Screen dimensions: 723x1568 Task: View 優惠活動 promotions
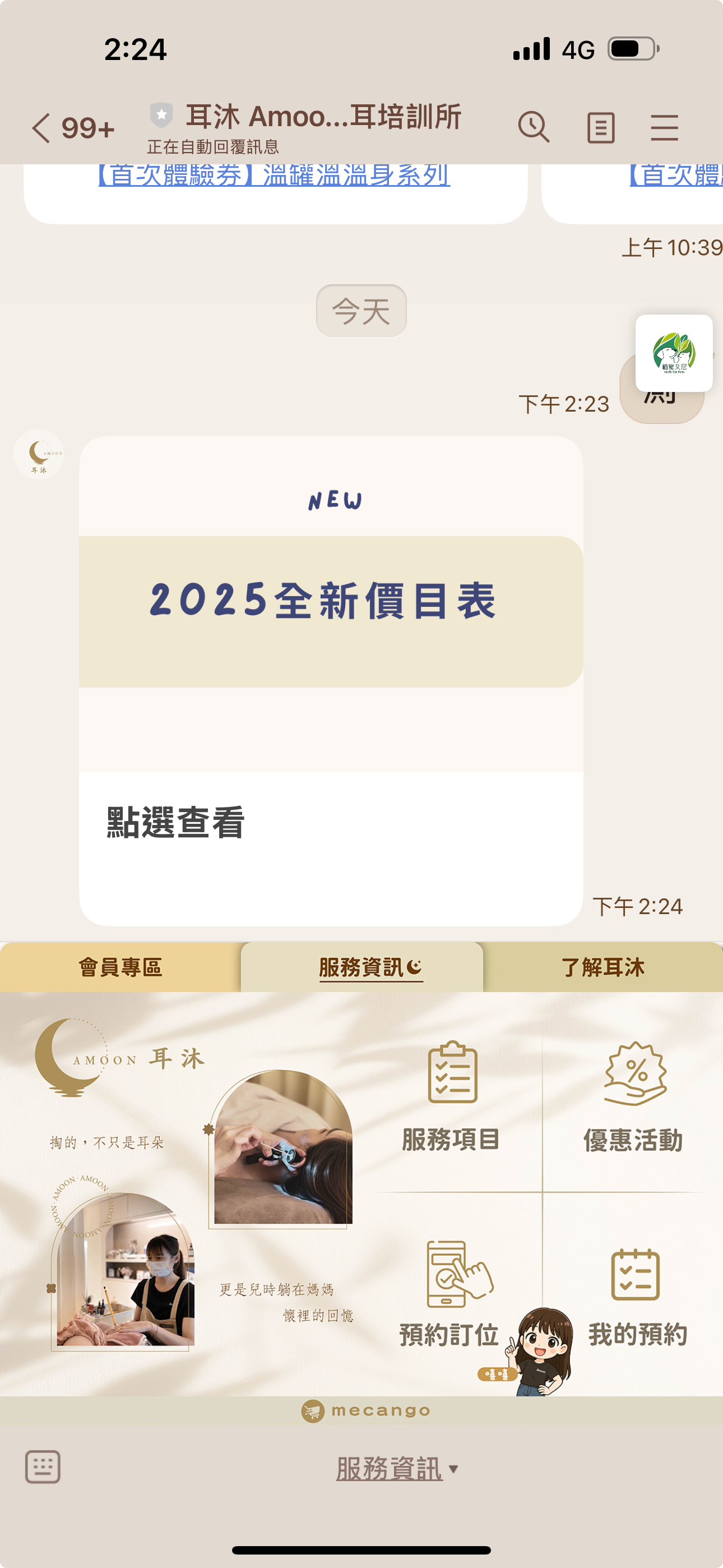pos(633,1096)
